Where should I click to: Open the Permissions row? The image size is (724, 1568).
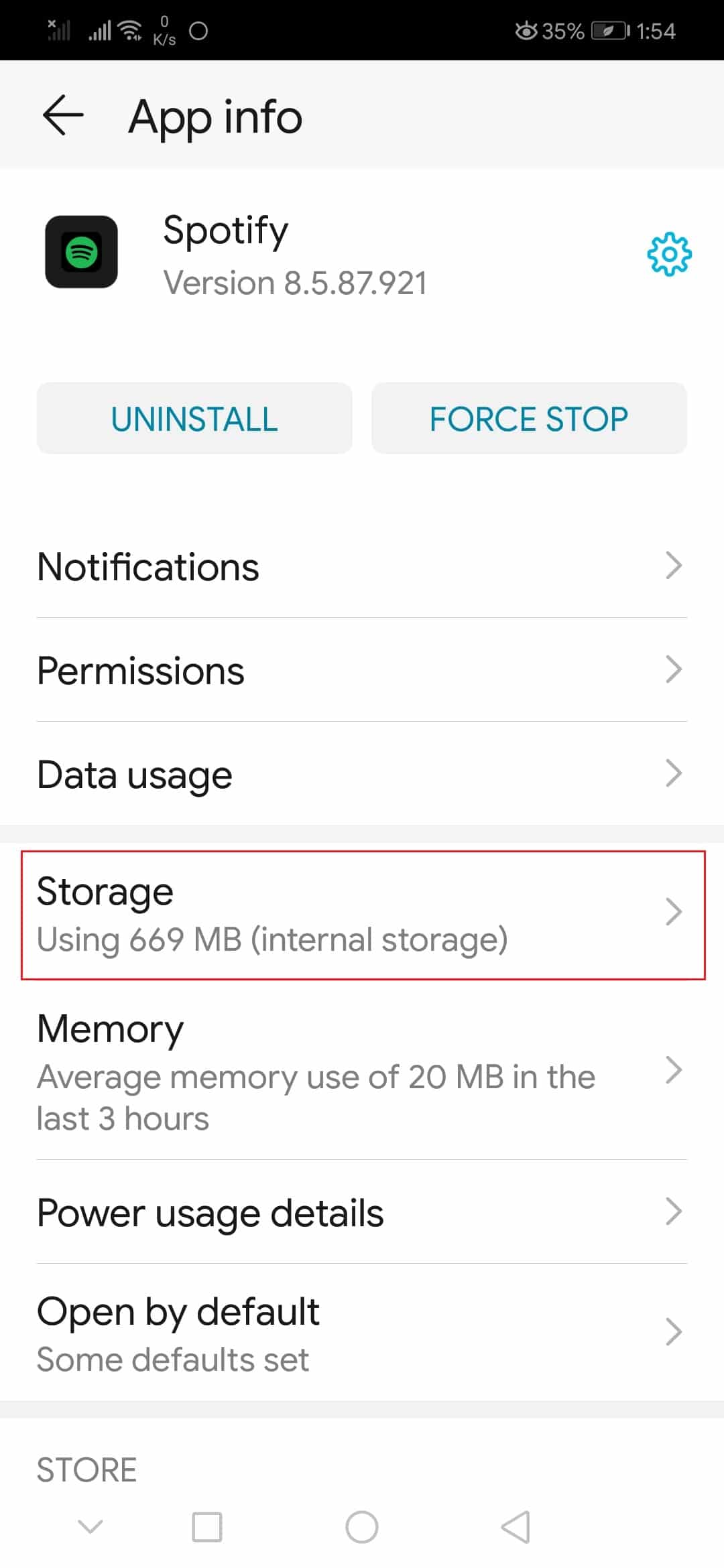tap(362, 669)
